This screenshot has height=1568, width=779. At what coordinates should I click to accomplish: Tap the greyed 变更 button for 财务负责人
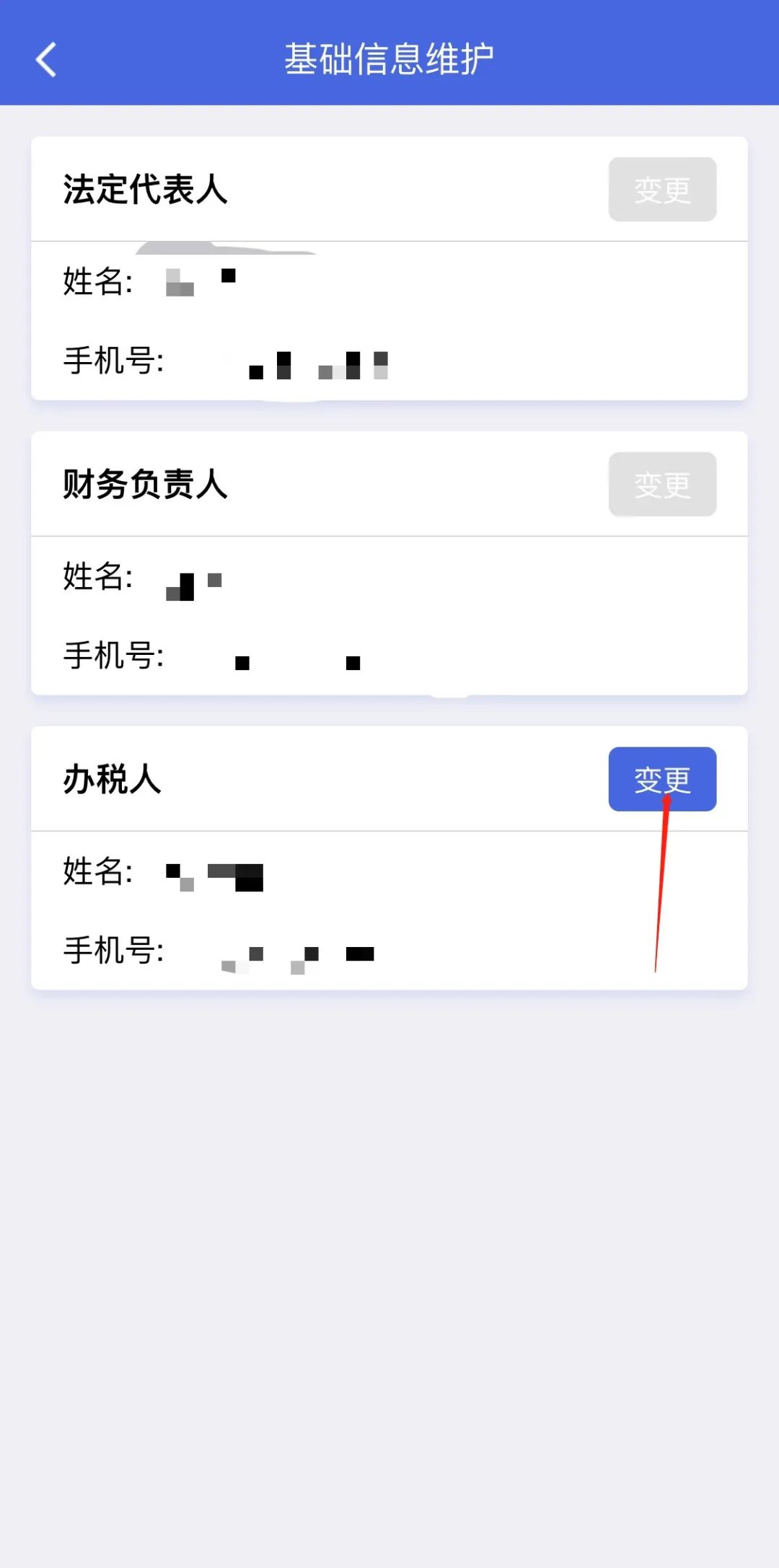coord(662,485)
